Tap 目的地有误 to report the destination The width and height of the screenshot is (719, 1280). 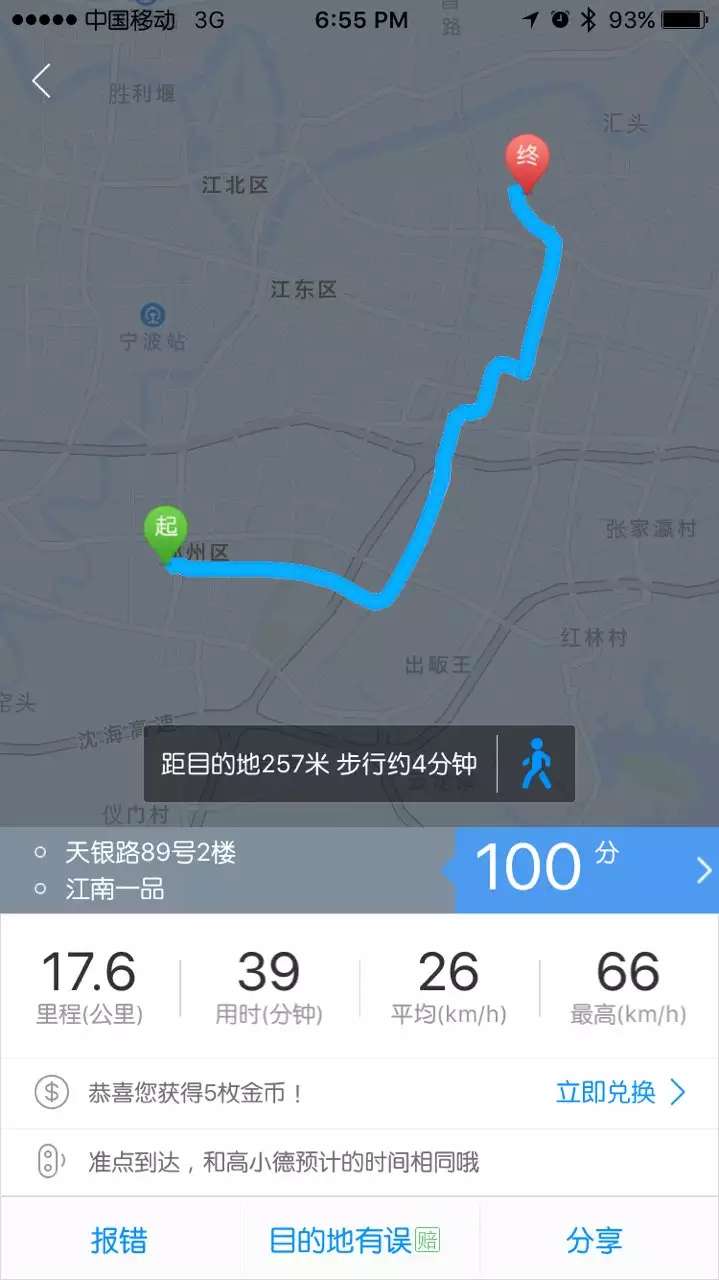click(355, 1241)
